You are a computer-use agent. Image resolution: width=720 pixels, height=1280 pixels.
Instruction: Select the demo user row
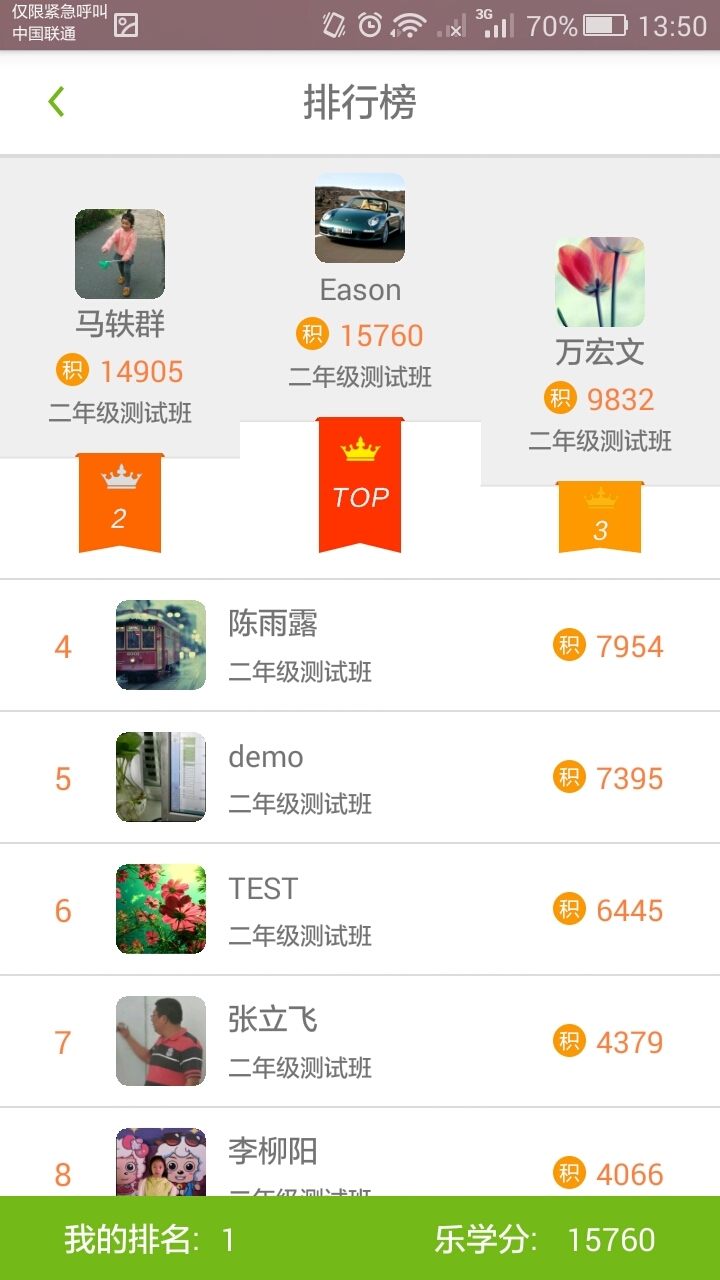click(x=360, y=778)
